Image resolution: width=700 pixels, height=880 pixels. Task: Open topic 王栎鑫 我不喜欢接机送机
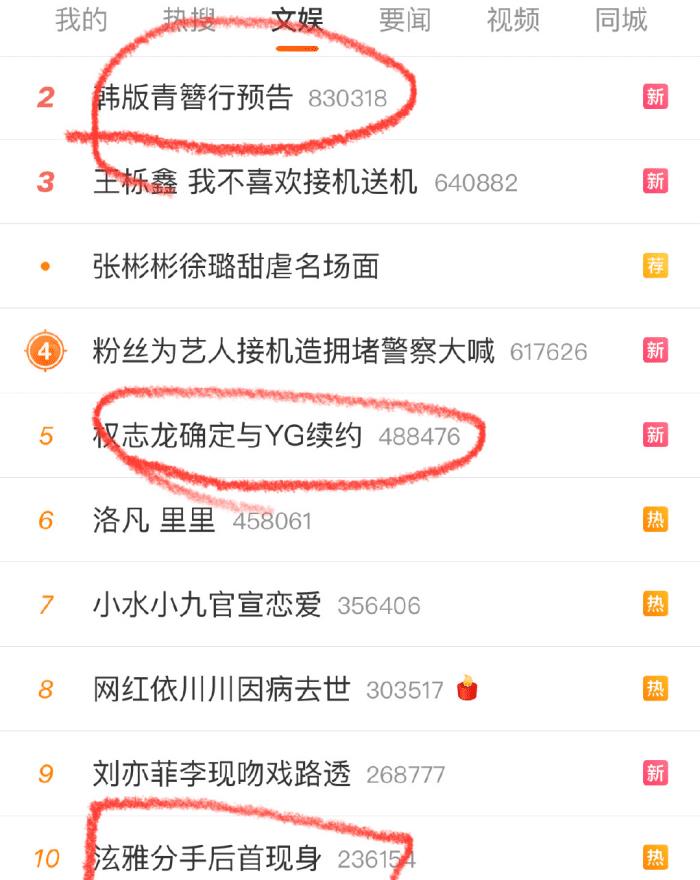[255, 182]
